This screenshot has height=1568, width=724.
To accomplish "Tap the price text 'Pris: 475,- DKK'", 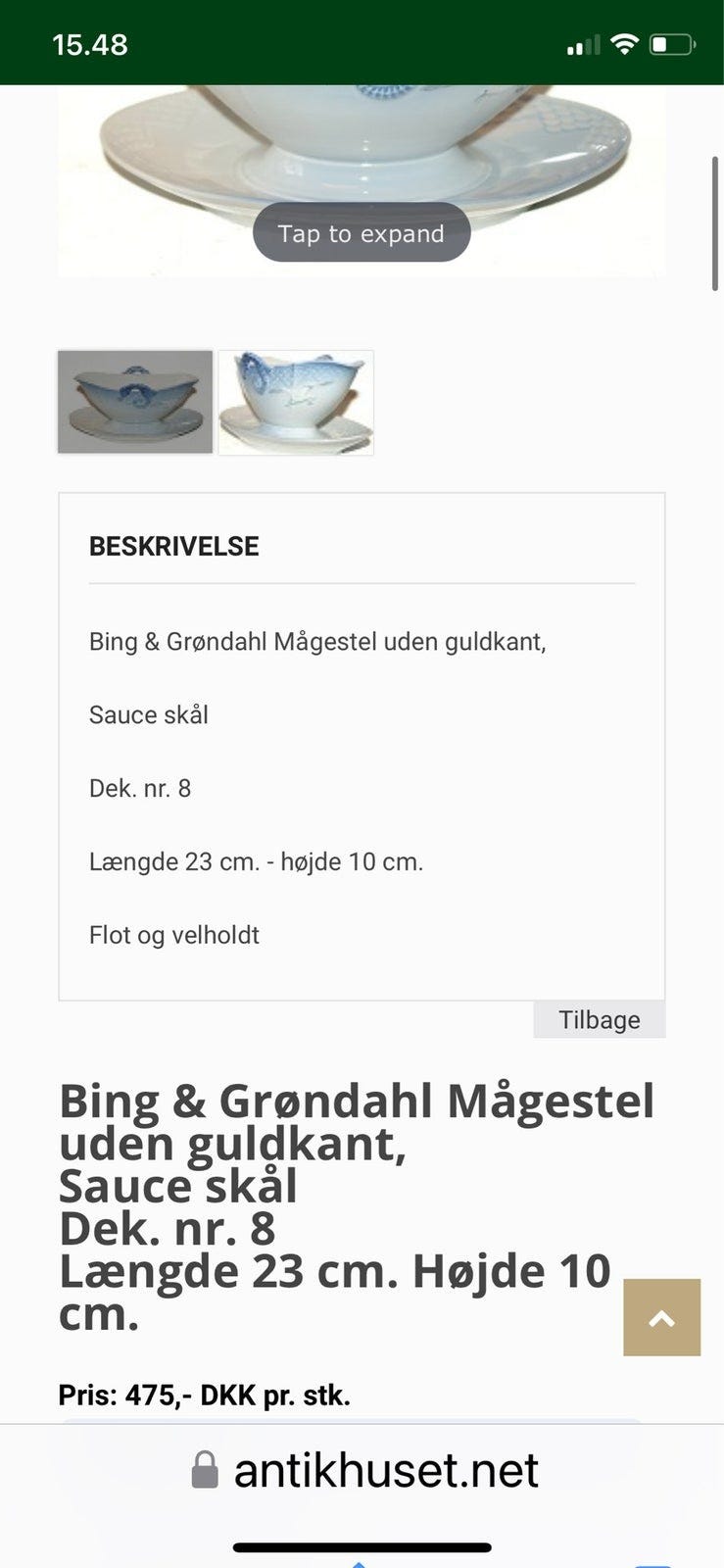I will 204,1396.
